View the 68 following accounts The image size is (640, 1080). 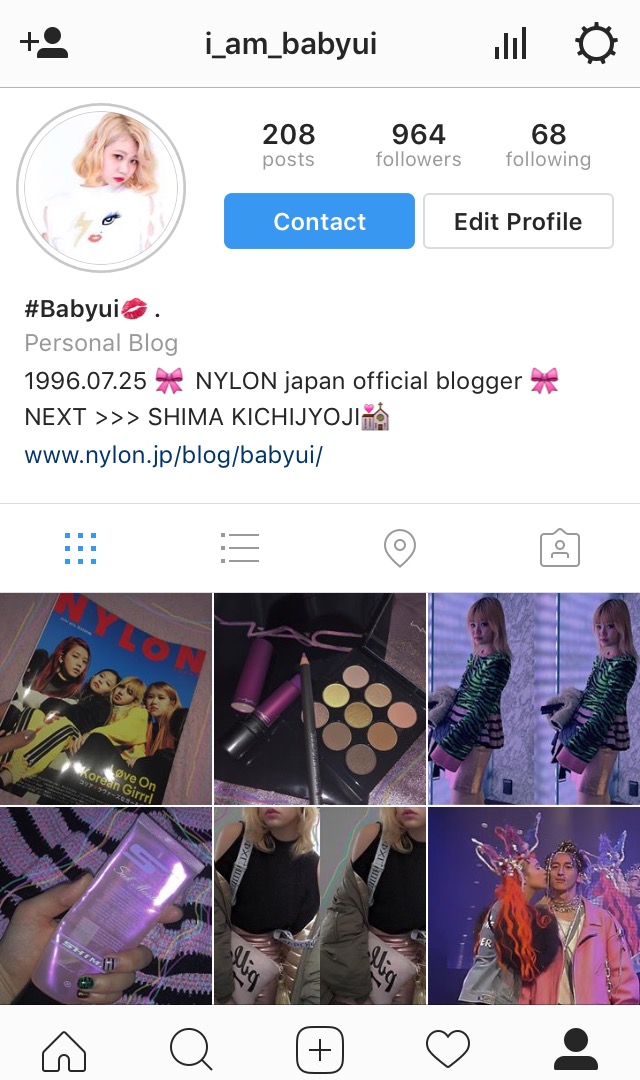click(548, 145)
